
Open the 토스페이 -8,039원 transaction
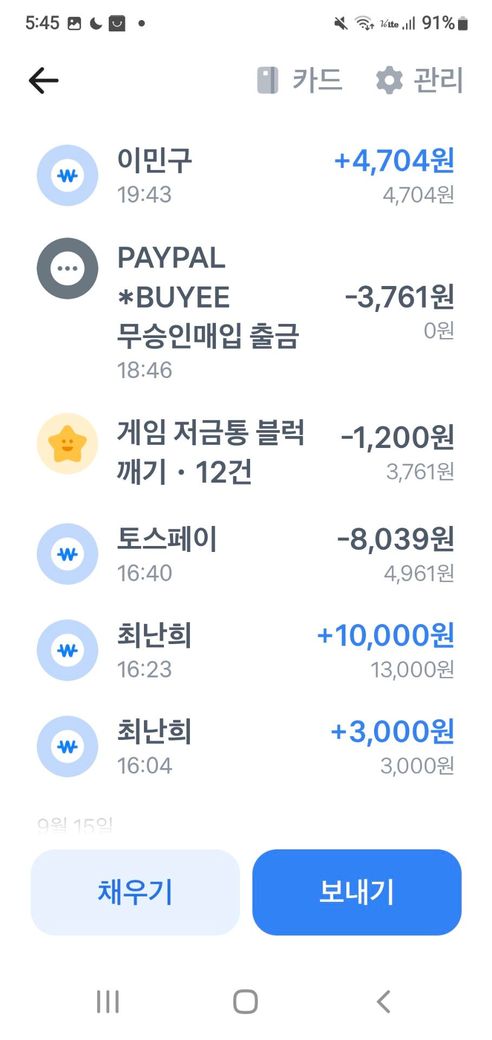pyautogui.click(x=246, y=553)
